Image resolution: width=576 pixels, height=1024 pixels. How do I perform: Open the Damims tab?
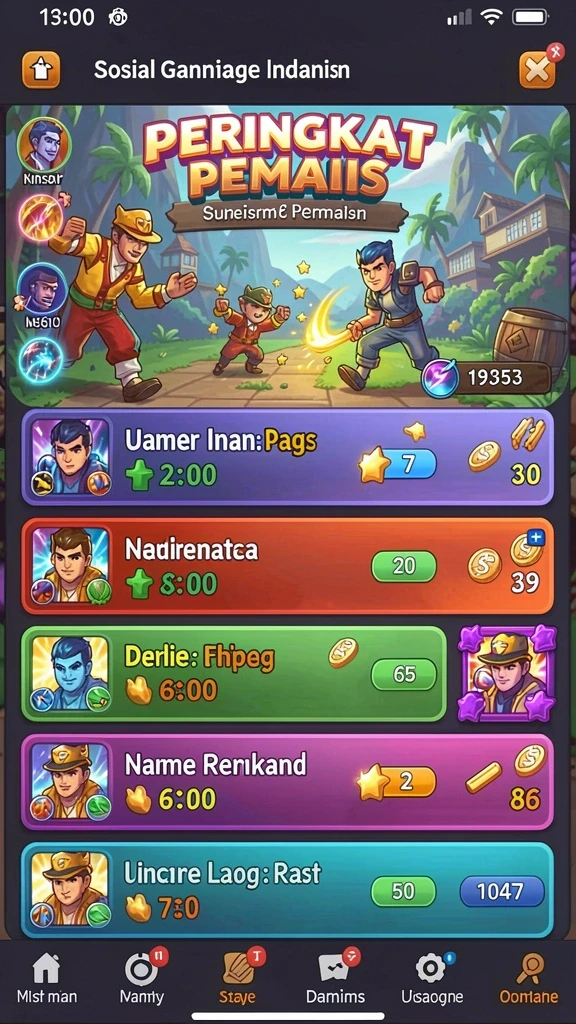[336, 976]
